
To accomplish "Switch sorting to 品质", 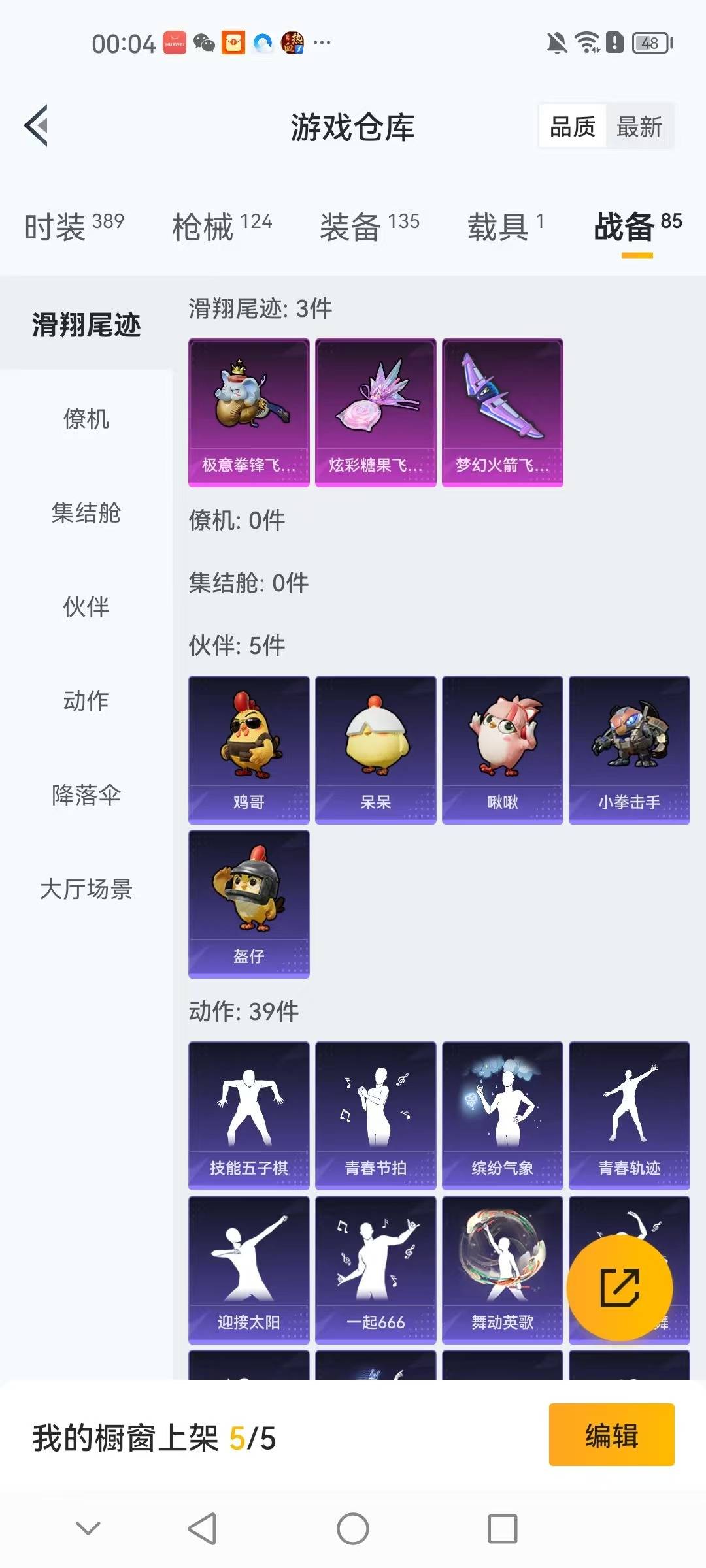I will coord(571,125).
